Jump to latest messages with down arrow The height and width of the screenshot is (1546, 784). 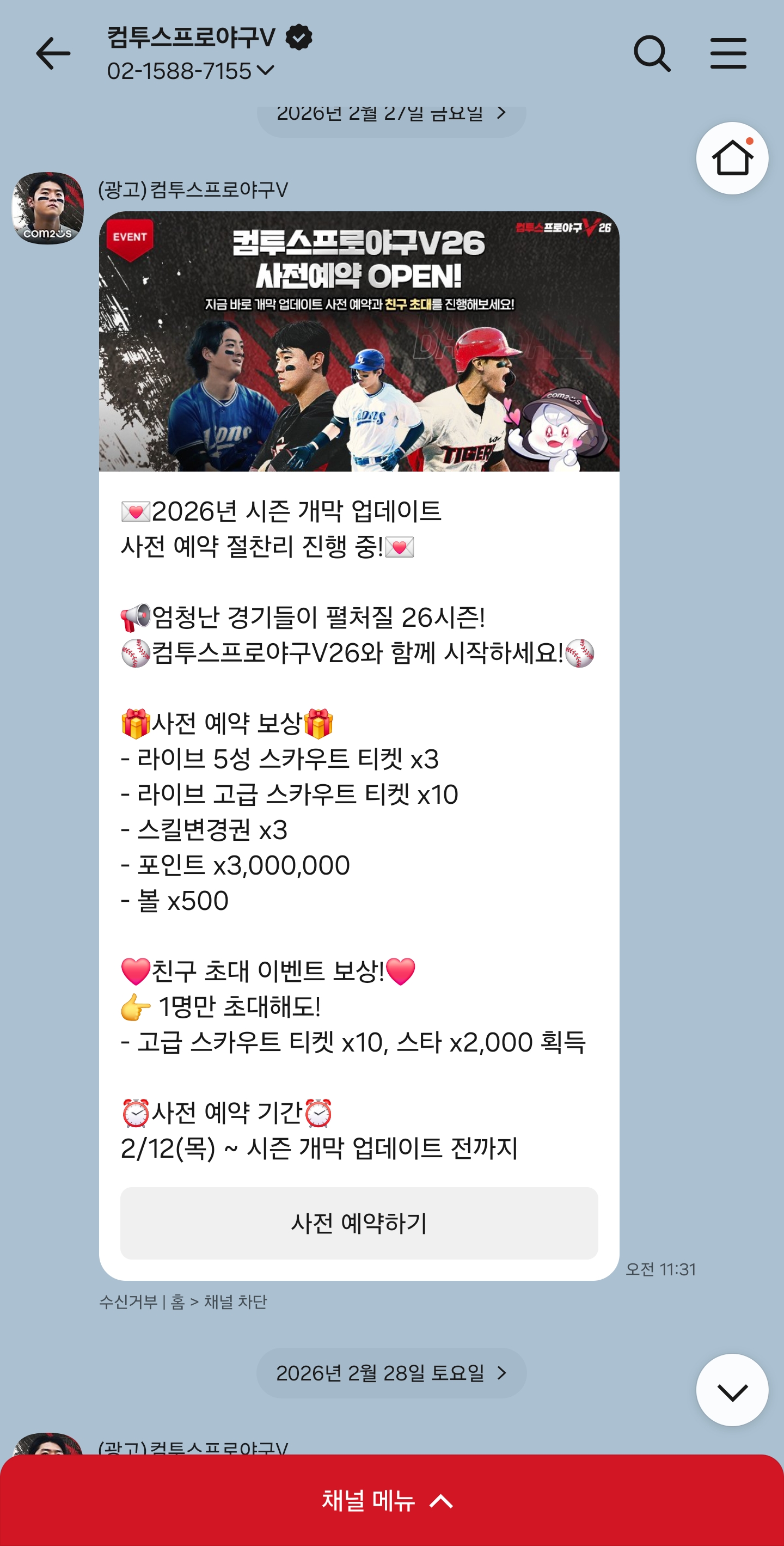(x=731, y=1390)
